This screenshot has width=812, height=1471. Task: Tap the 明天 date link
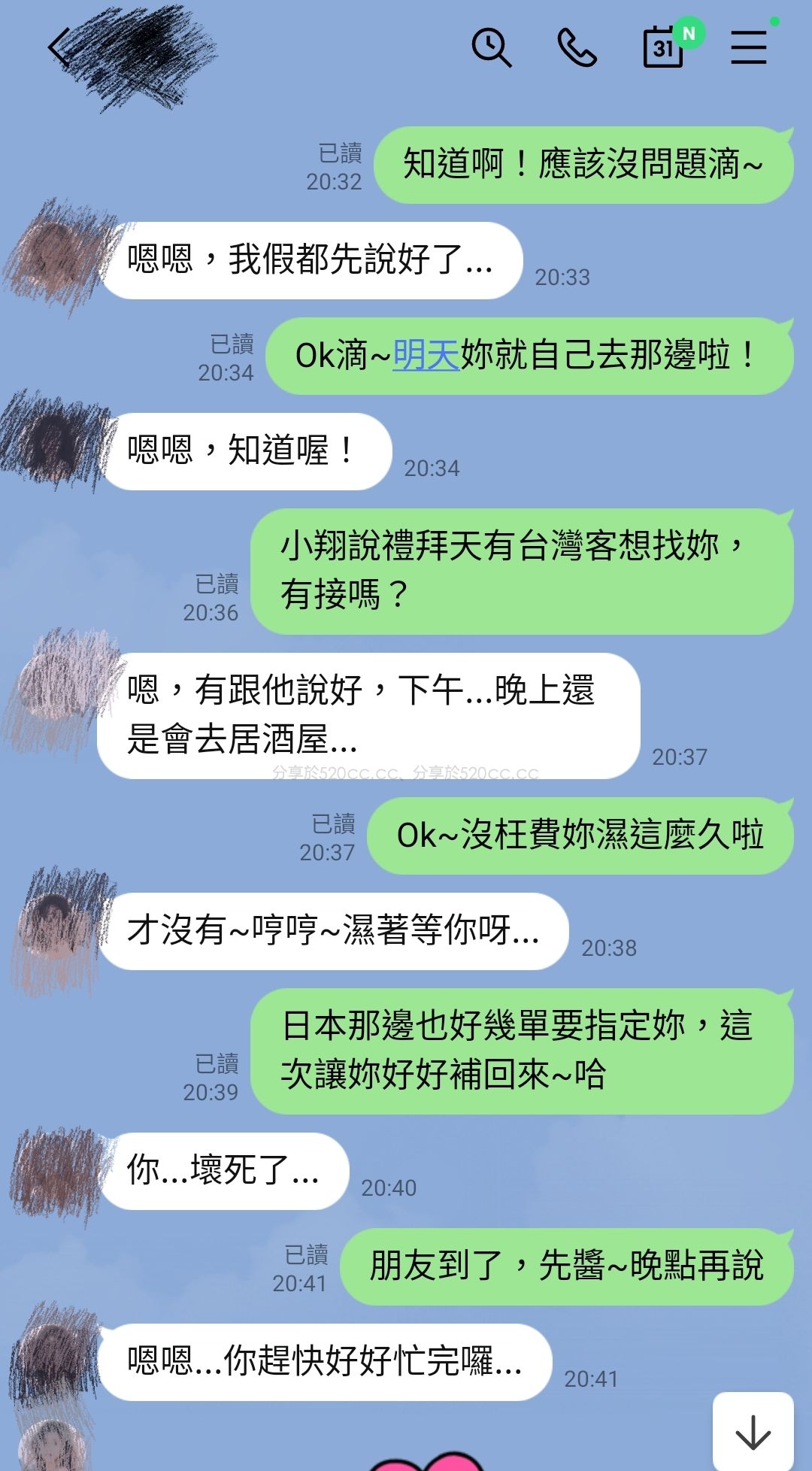point(426,356)
